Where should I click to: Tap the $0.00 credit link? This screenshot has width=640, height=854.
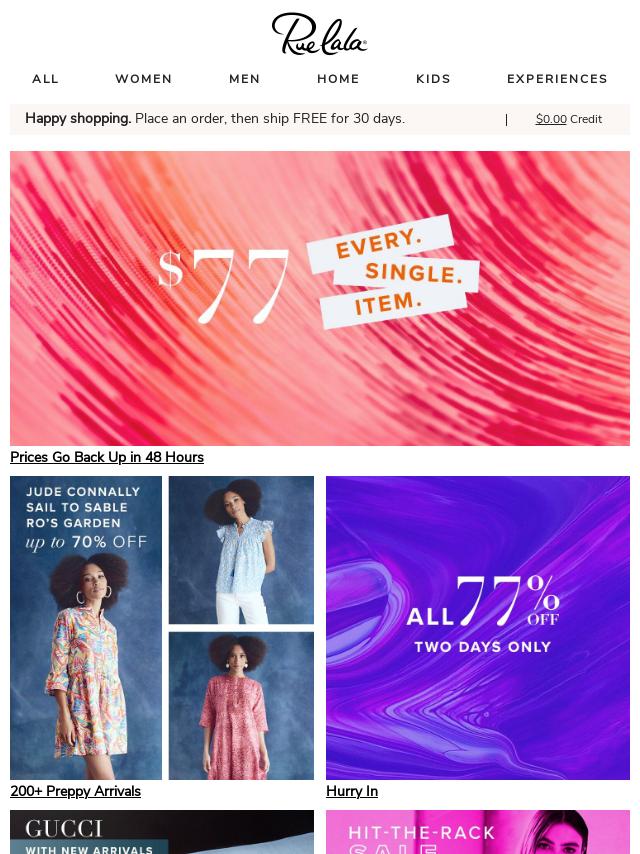click(551, 119)
